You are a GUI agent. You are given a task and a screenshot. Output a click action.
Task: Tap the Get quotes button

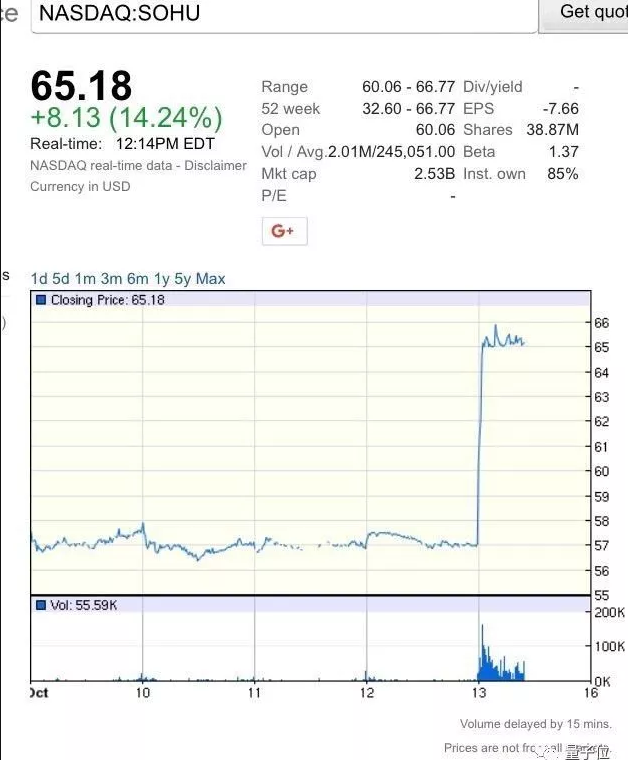[x=590, y=13]
